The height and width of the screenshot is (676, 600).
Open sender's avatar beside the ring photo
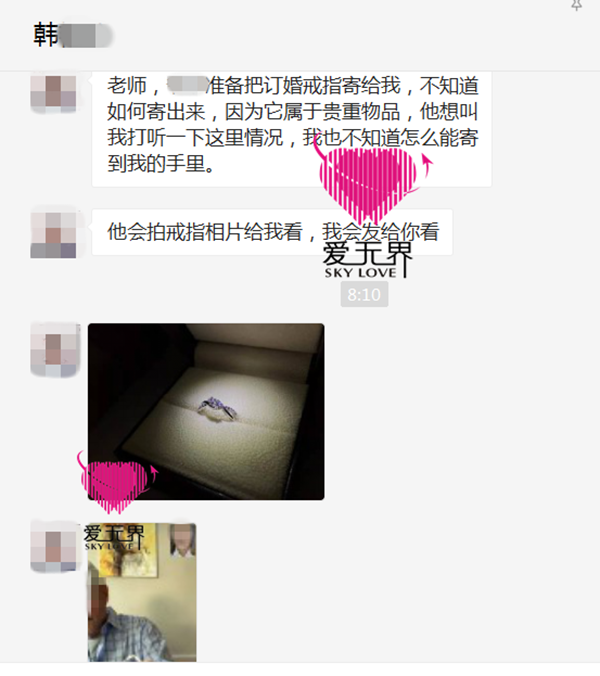click(53, 349)
